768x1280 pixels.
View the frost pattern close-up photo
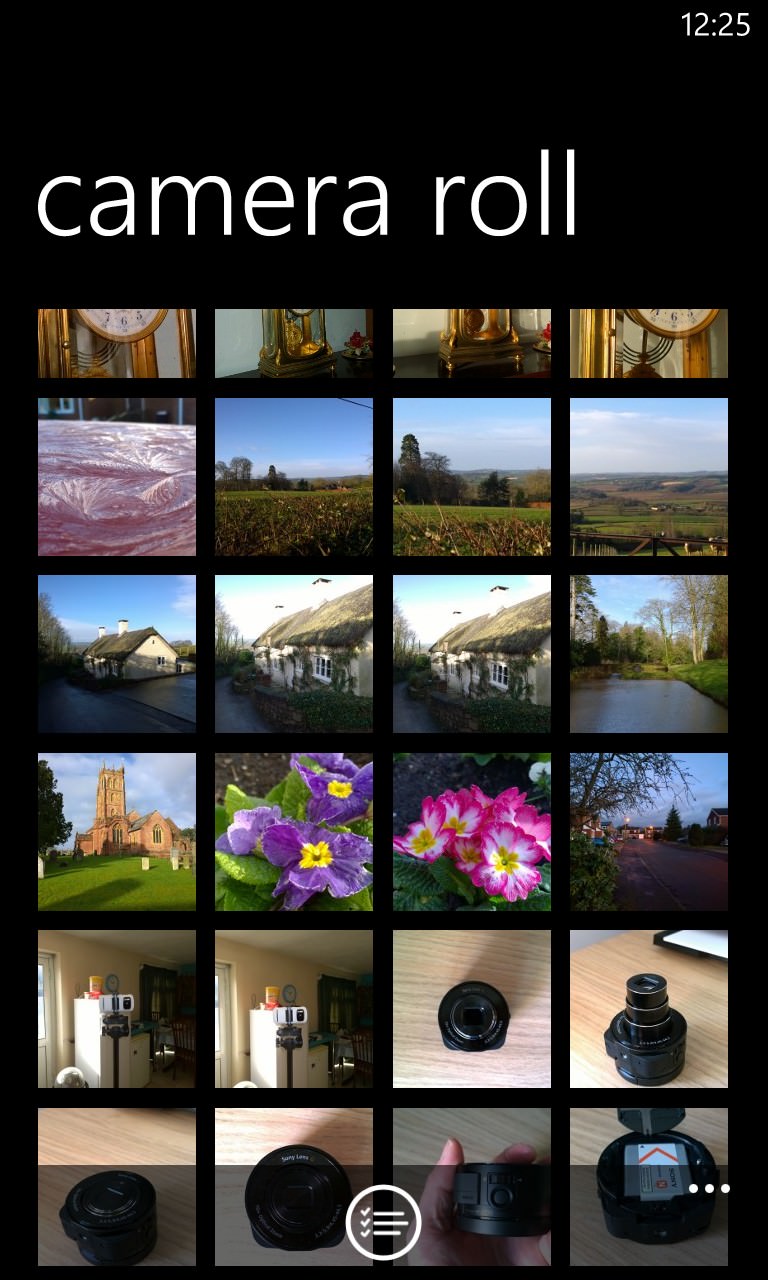pos(117,477)
